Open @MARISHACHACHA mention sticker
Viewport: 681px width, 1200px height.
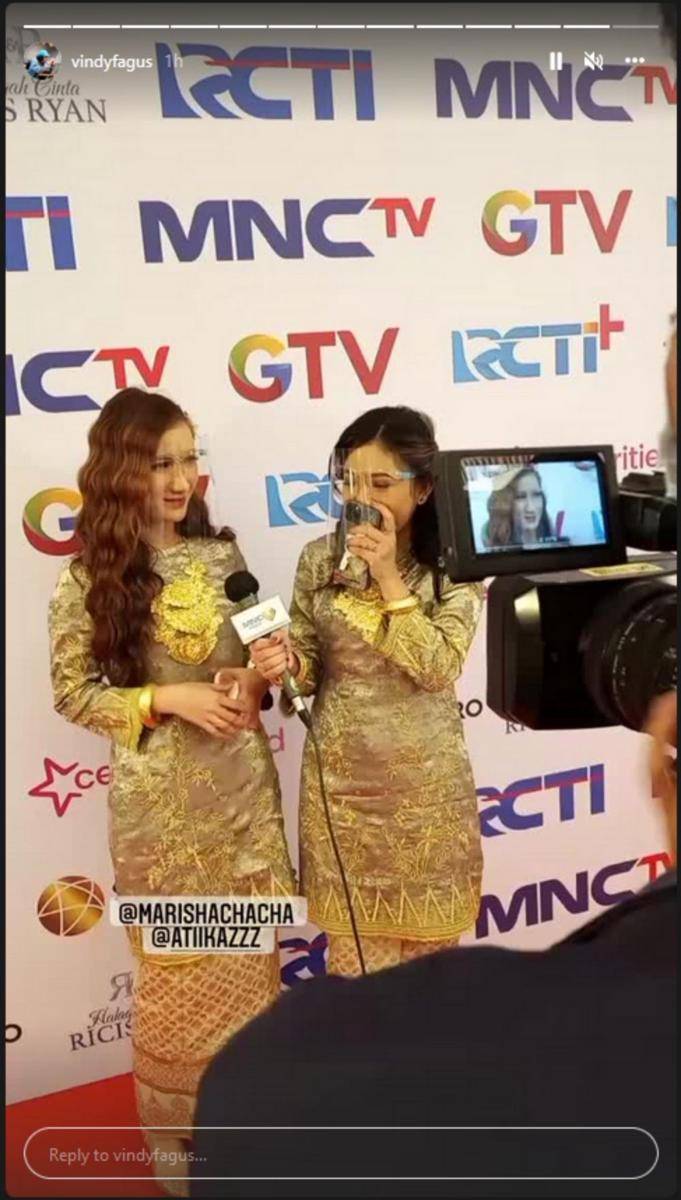pos(206,912)
